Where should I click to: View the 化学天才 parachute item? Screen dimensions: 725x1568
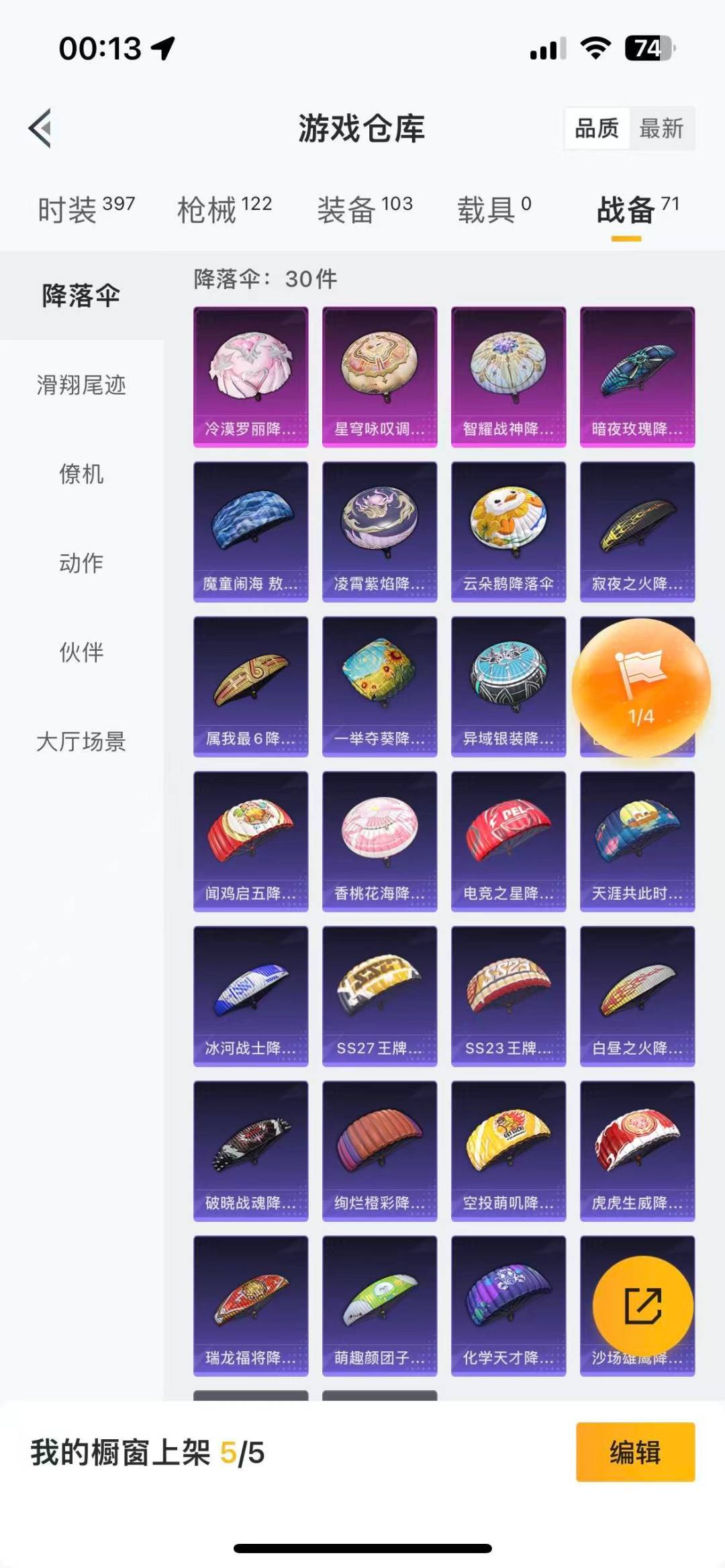coord(509,1306)
